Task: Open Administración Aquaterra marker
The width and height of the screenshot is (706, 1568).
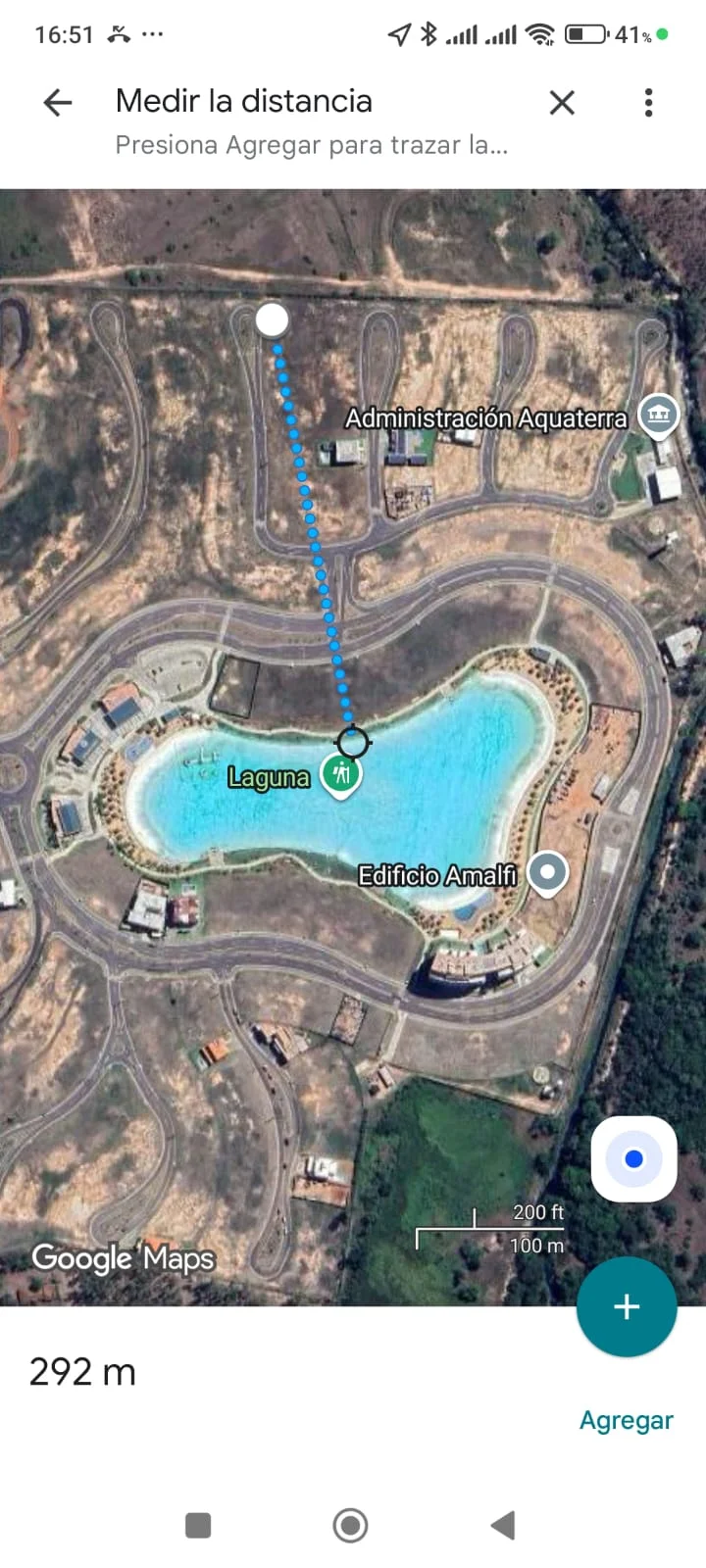Action: 658,414
